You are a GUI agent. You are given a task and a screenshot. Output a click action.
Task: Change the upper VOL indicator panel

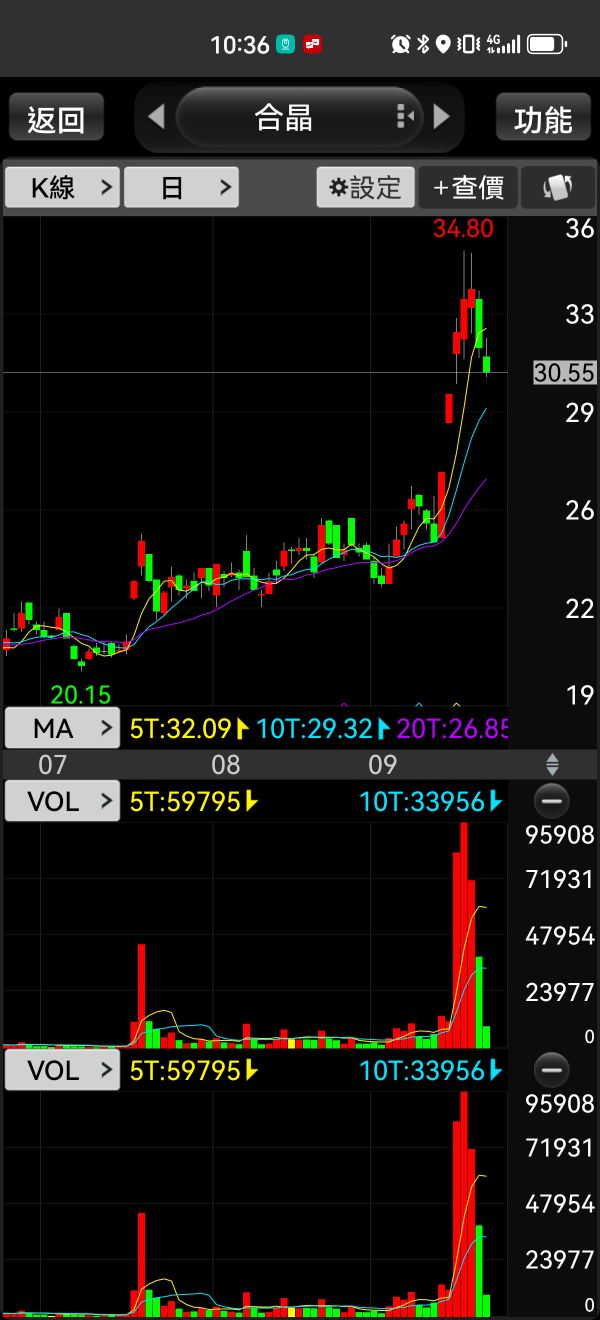tap(62, 801)
